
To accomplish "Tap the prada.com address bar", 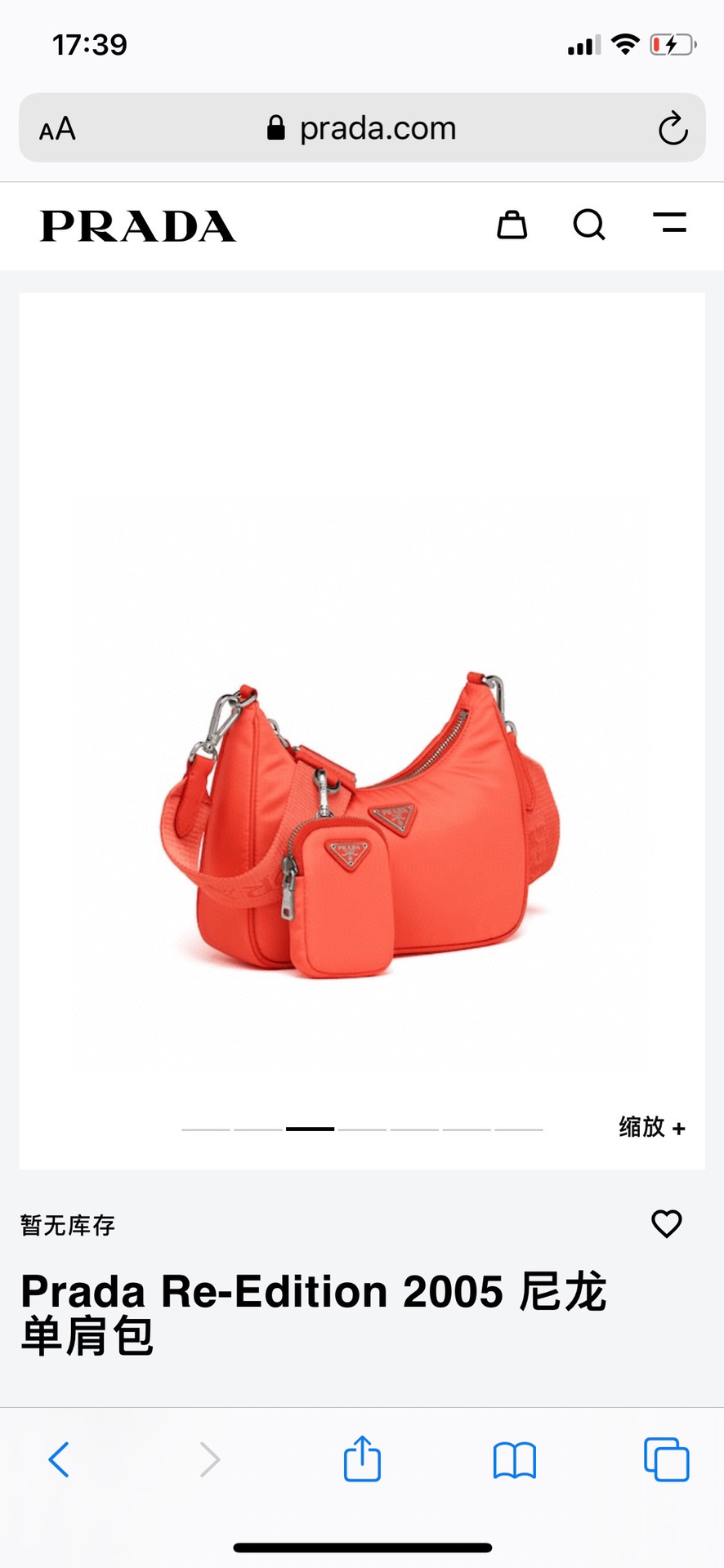I will click(x=362, y=128).
